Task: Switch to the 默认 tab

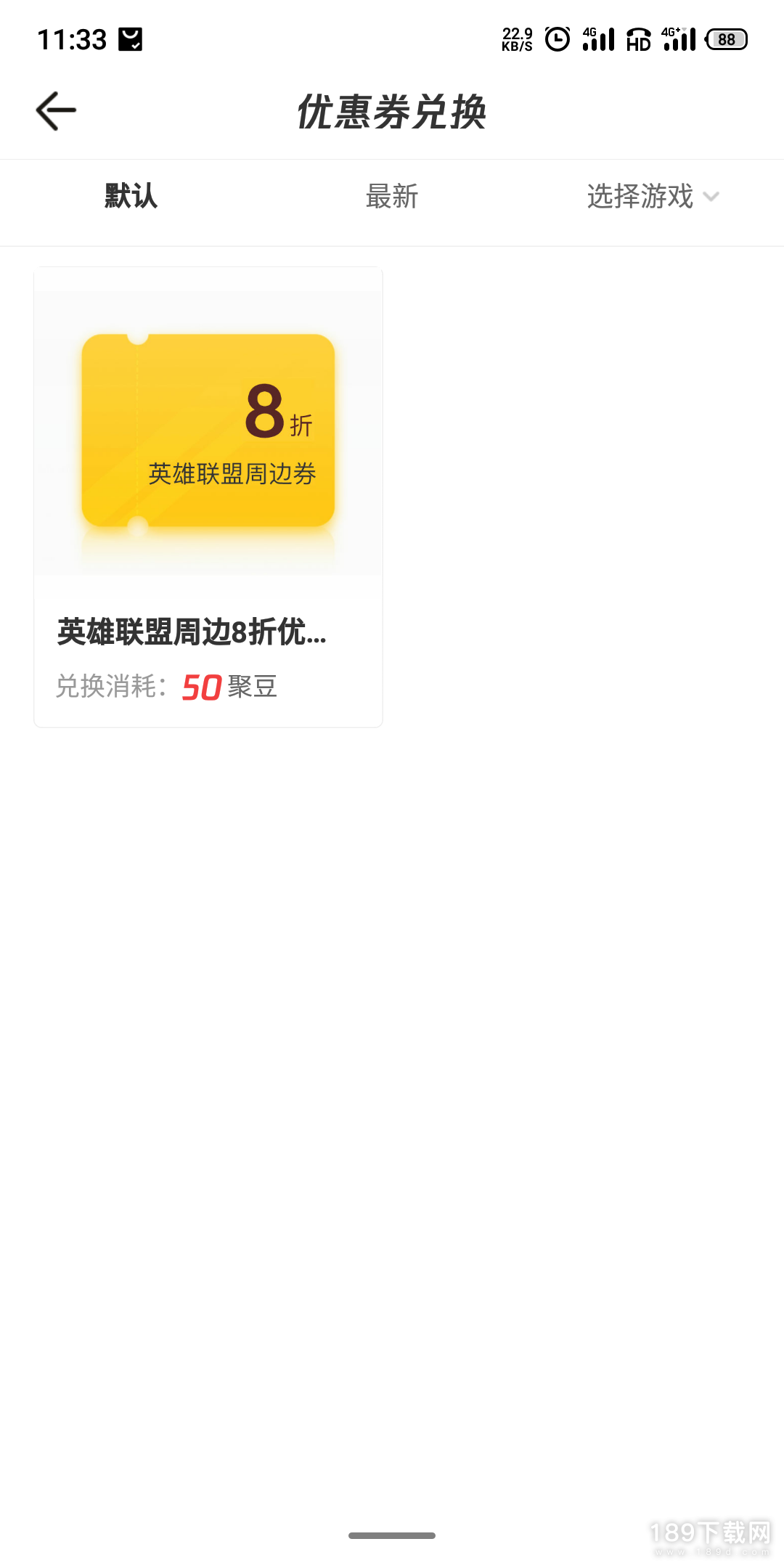Action: [131, 196]
